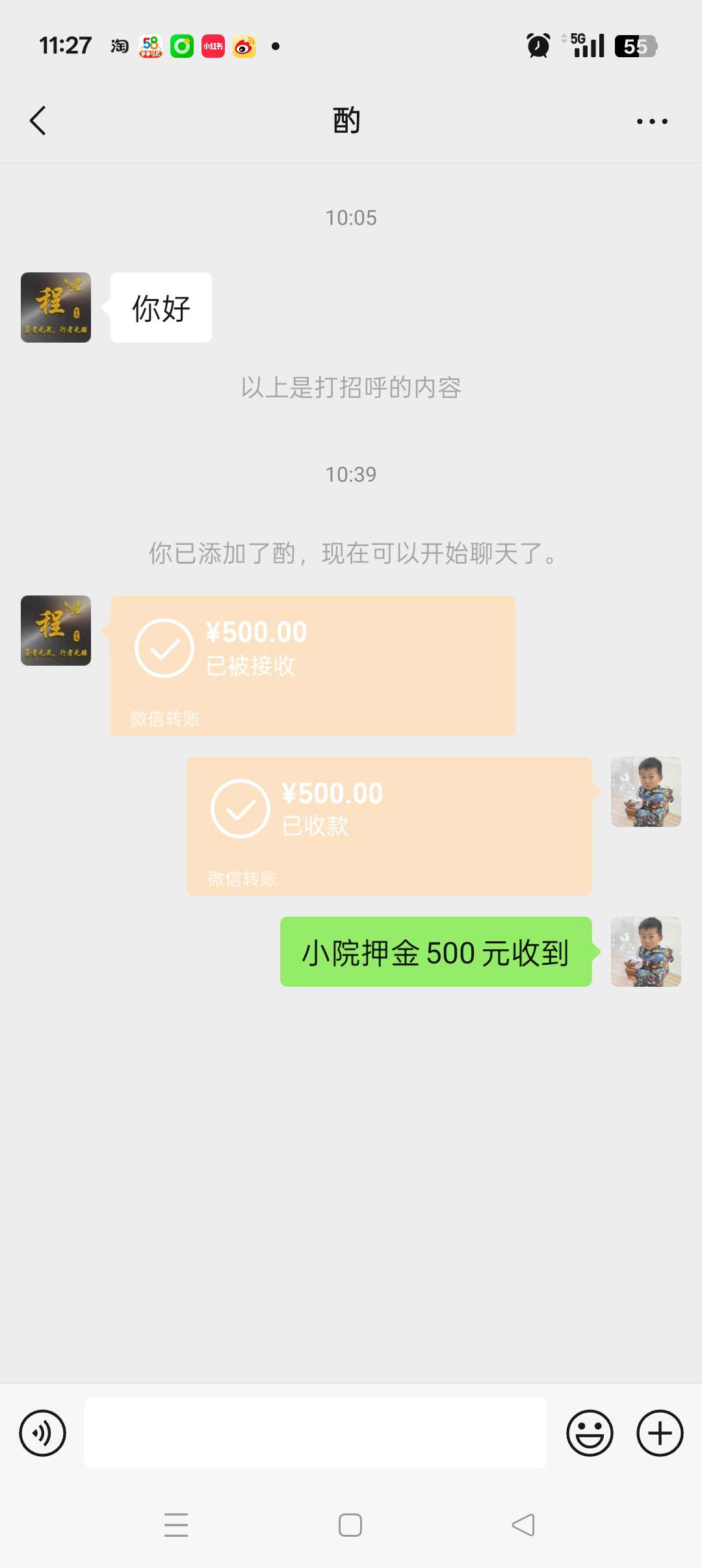This screenshot has width=702, height=1568.
Task: Open chat info overflow menu
Action: click(x=652, y=122)
